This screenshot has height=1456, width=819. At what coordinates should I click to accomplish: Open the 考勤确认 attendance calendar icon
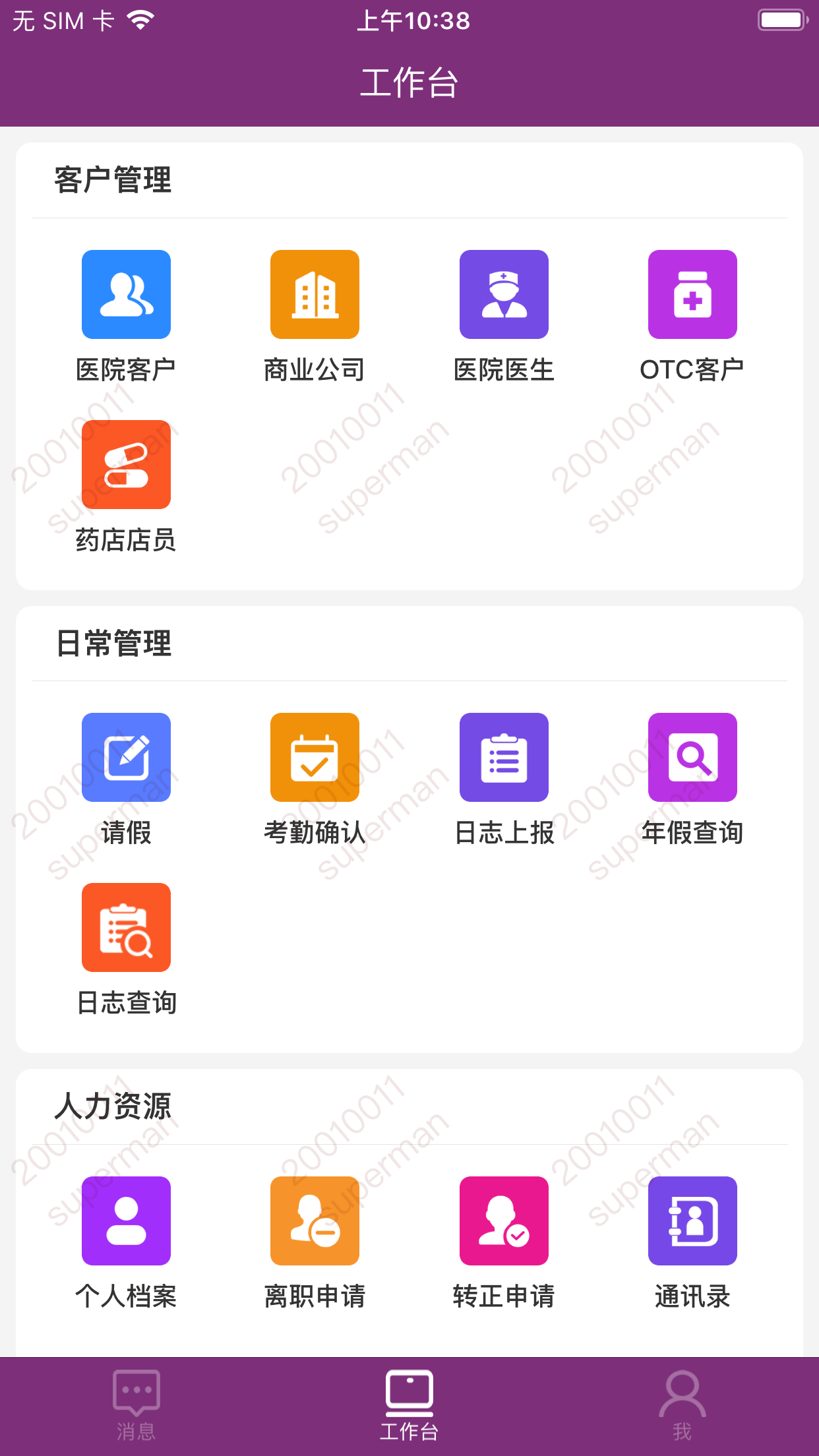tap(315, 757)
